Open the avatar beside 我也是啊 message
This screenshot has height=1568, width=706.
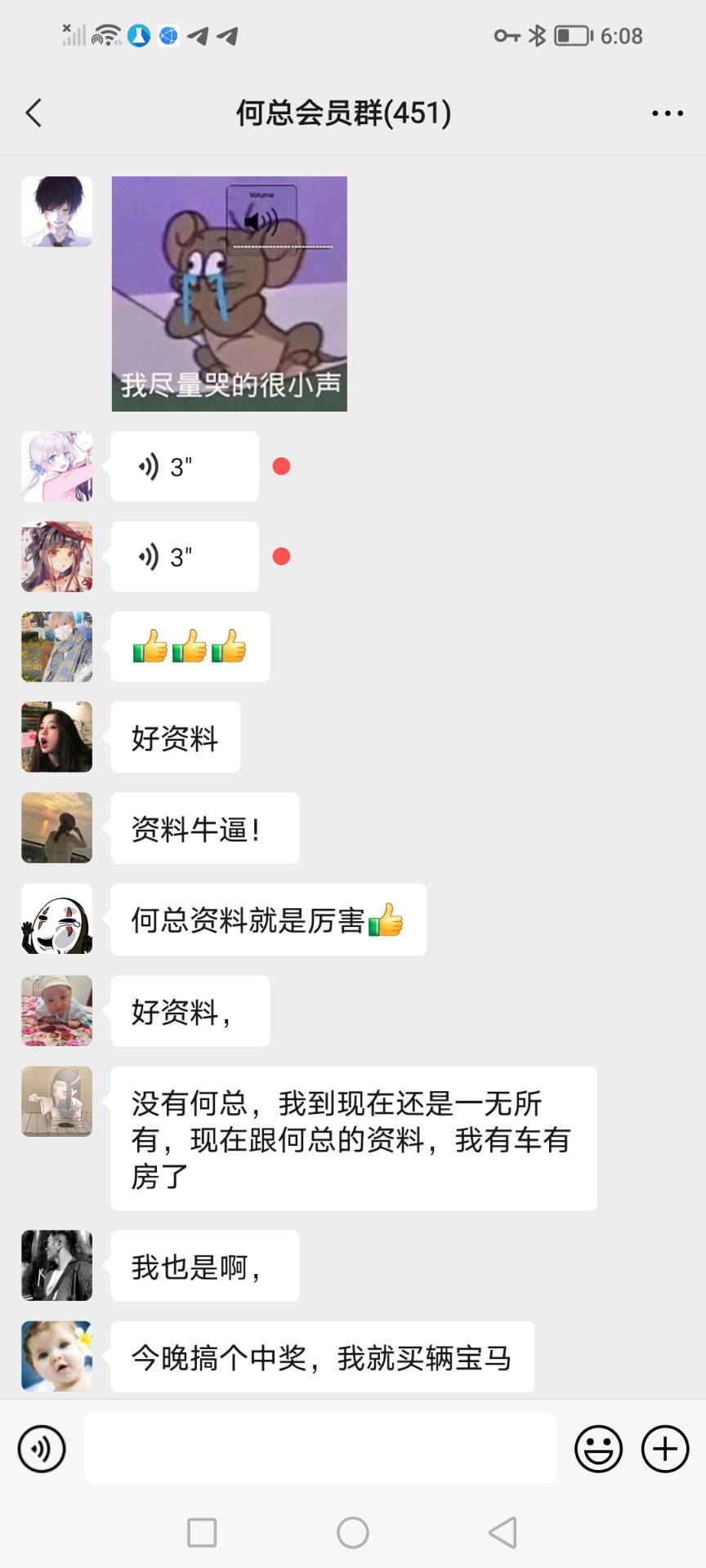pyautogui.click(x=56, y=1265)
